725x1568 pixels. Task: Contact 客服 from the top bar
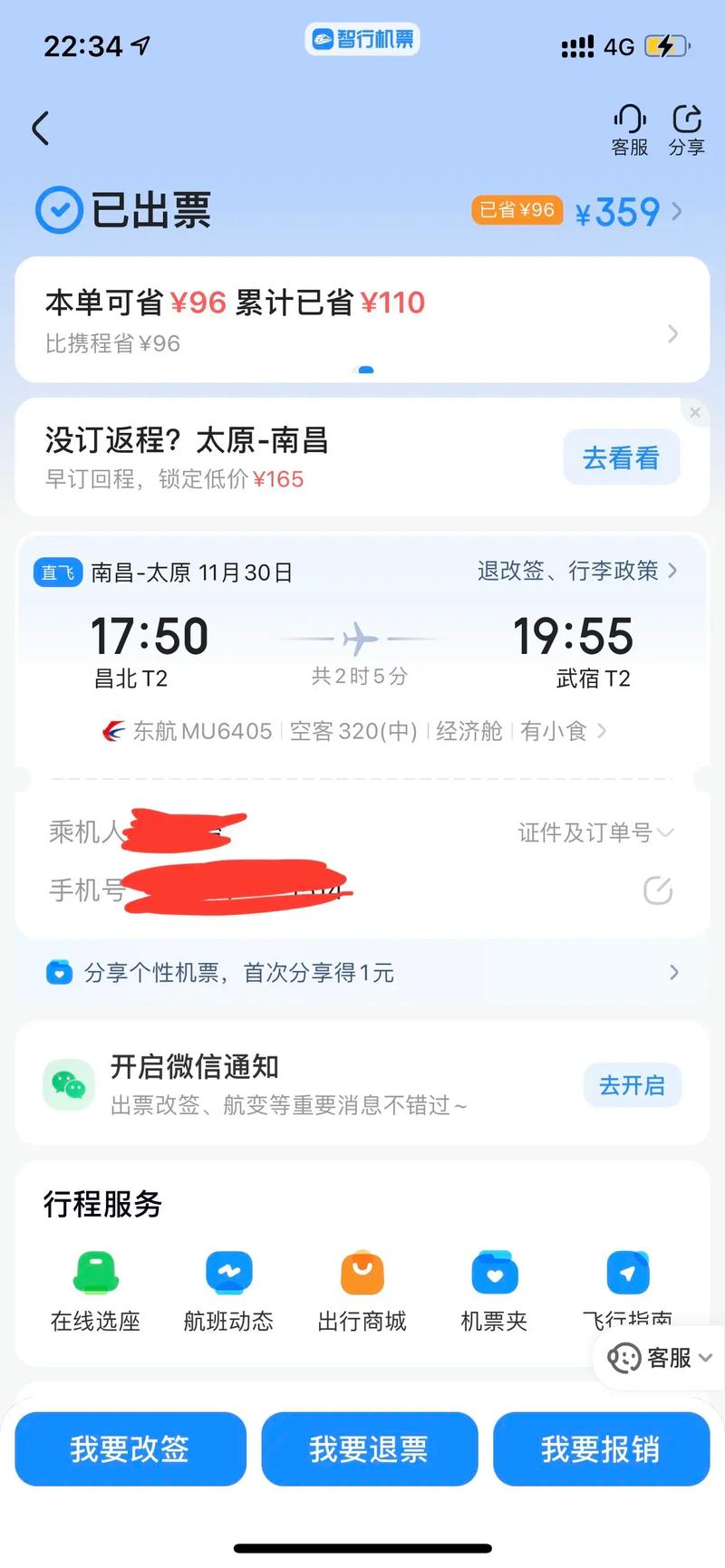click(x=630, y=130)
